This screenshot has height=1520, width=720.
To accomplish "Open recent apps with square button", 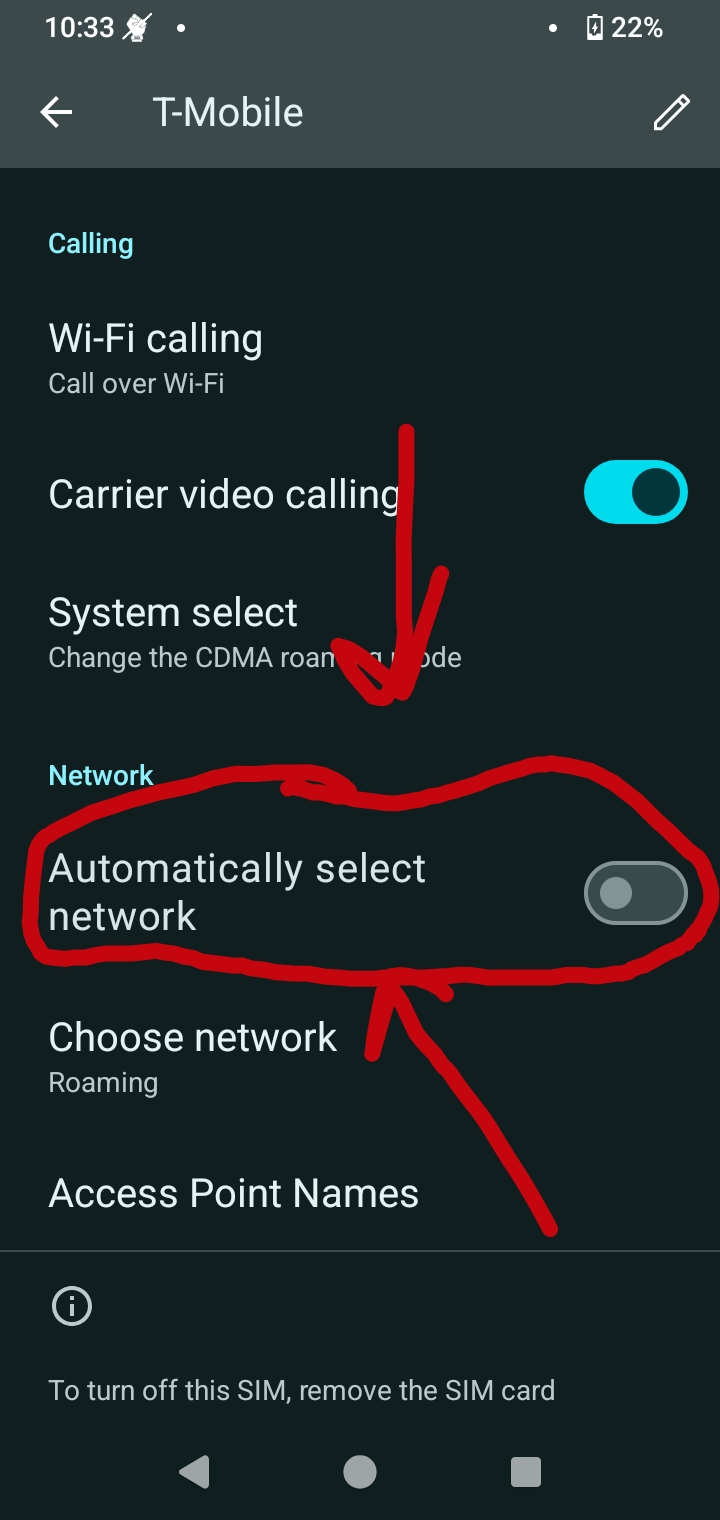I will 525,1471.
